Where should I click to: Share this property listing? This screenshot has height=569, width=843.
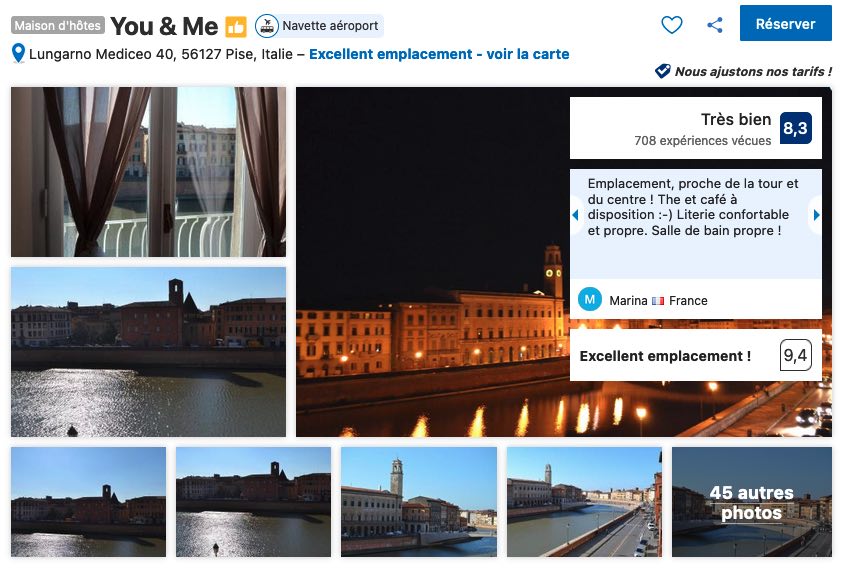tap(715, 25)
